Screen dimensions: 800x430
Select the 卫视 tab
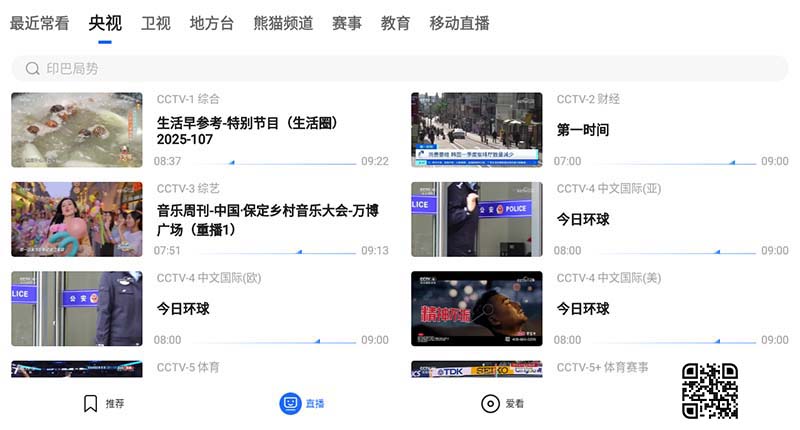click(x=155, y=23)
